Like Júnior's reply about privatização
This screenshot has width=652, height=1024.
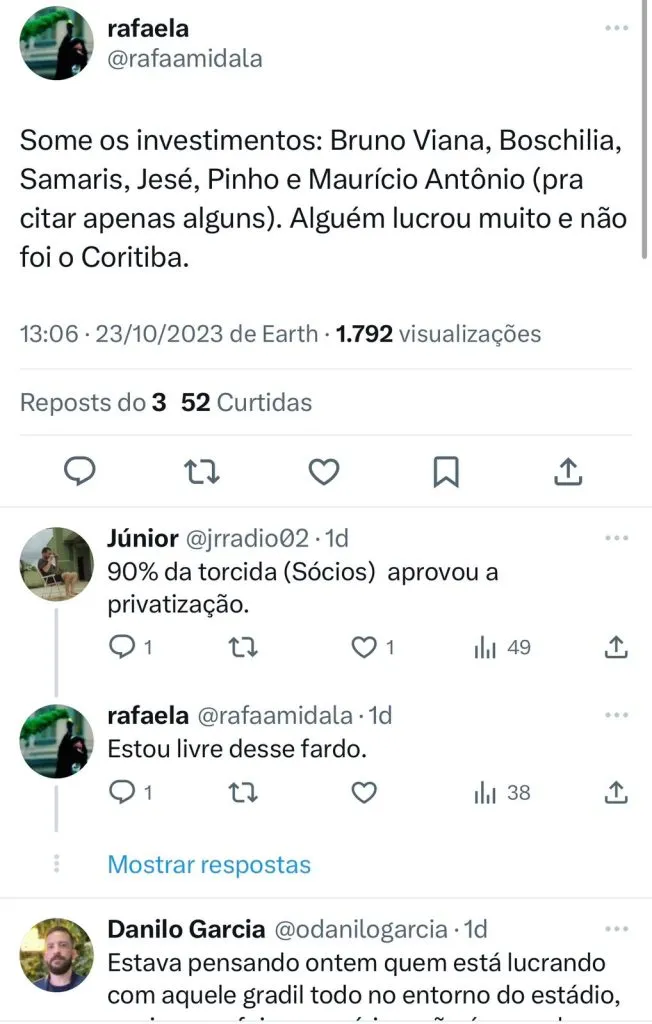click(364, 648)
